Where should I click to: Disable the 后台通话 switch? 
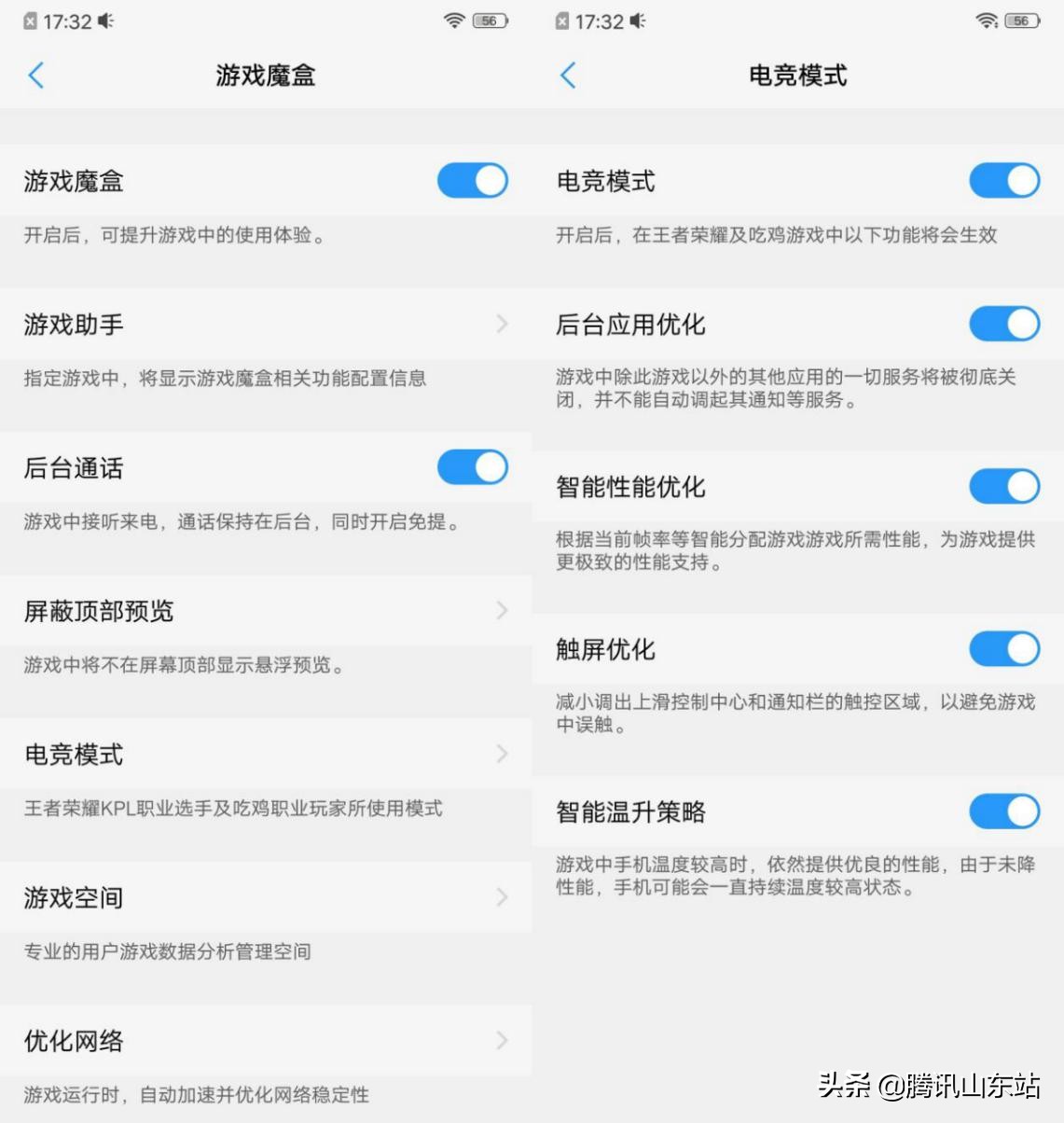(x=472, y=467)
